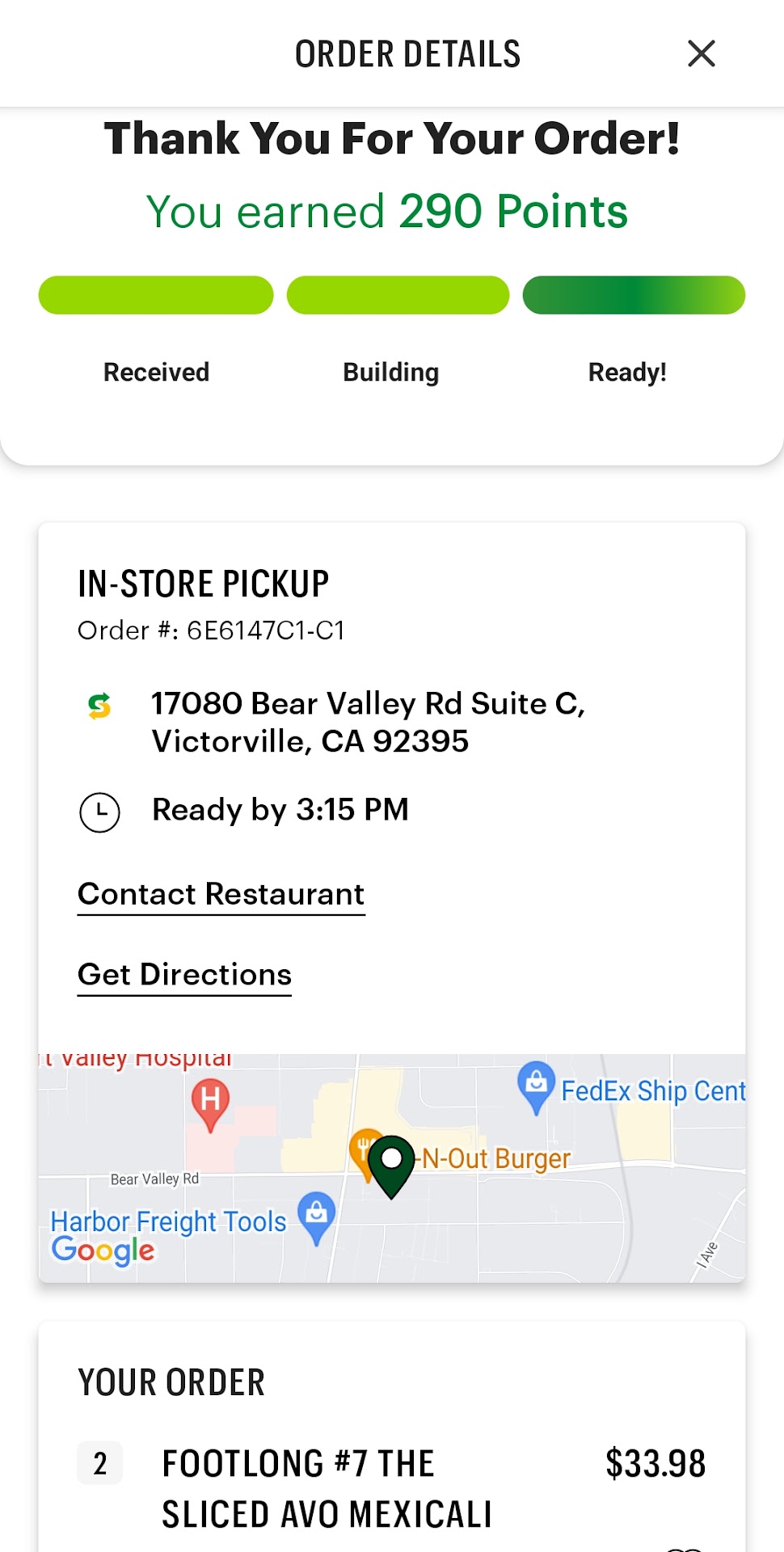Screen dimensions: 784x1552
Task: Close the order details screen
Action: [701, 54]
